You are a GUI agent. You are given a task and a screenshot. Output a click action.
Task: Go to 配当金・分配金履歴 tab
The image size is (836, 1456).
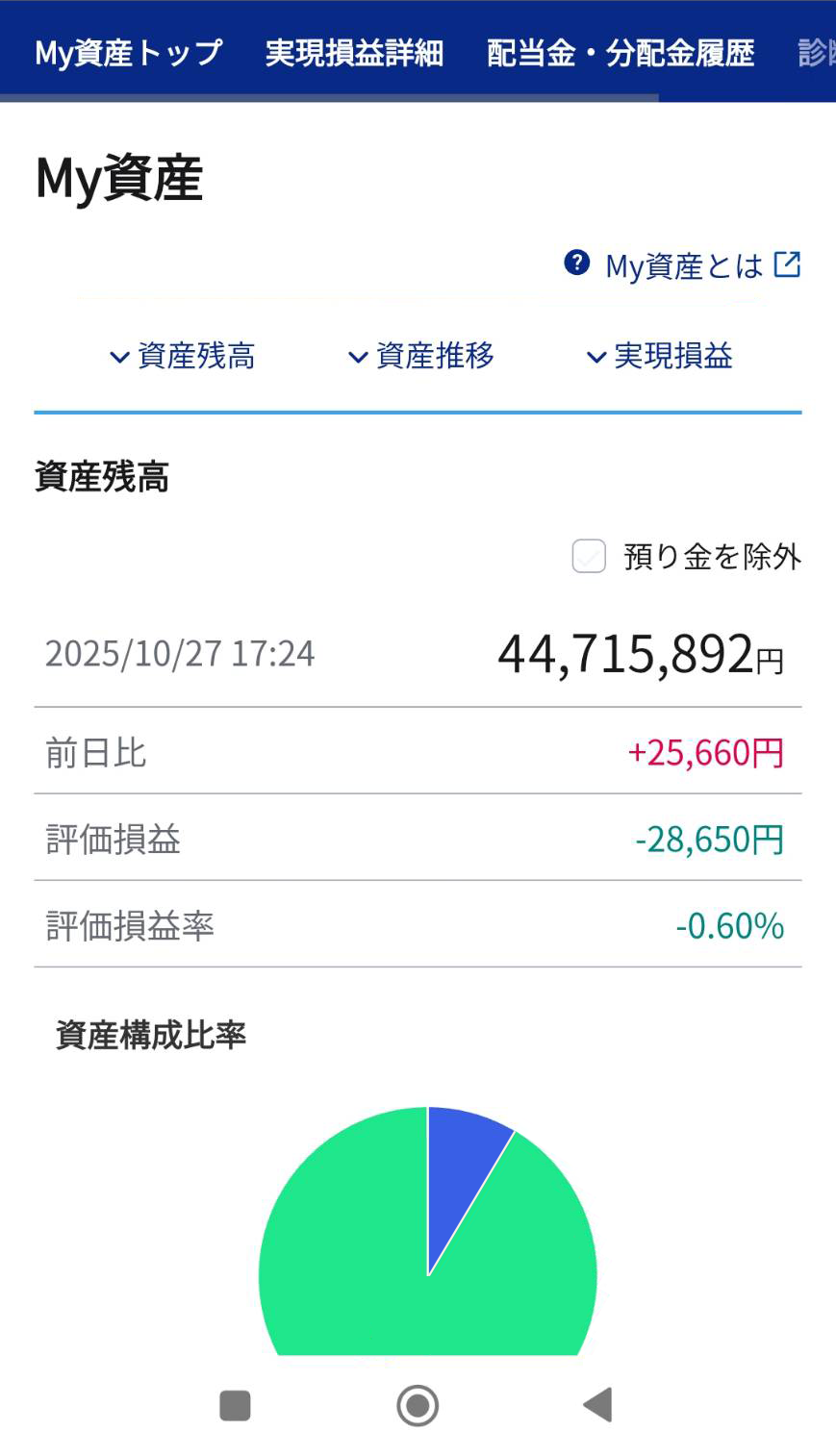[621, 53]
